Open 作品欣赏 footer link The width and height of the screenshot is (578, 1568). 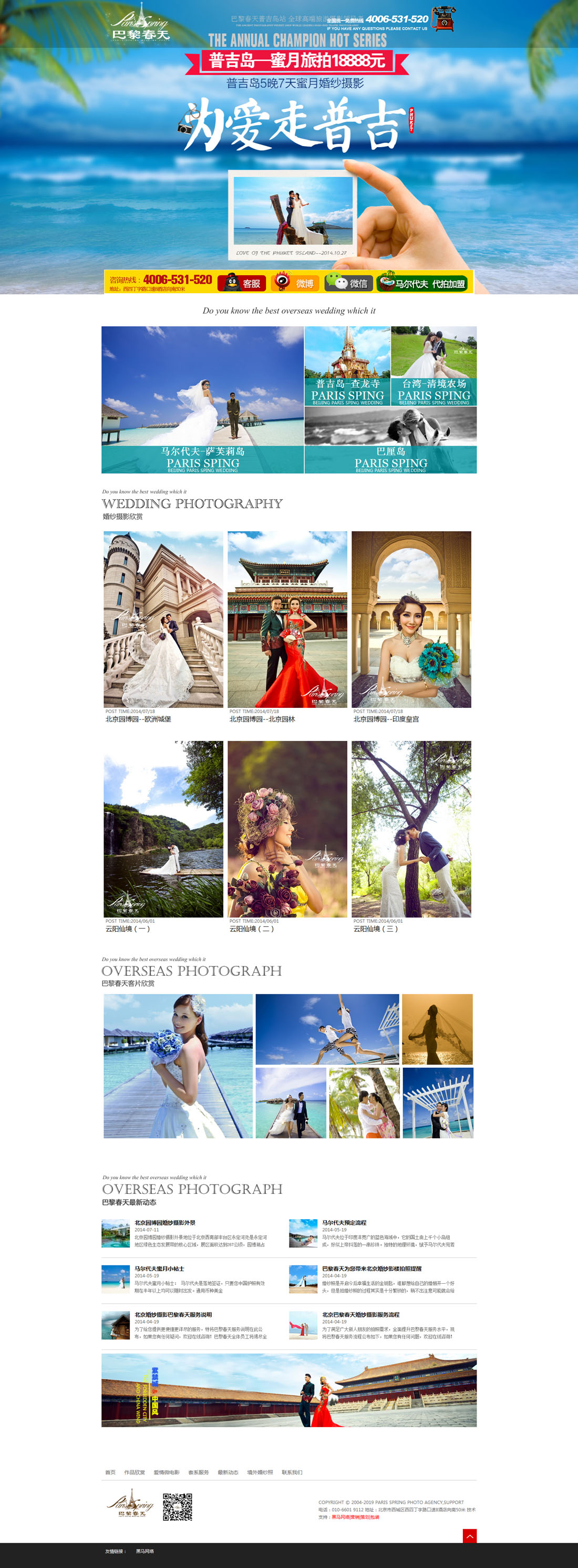[135, 1472]
